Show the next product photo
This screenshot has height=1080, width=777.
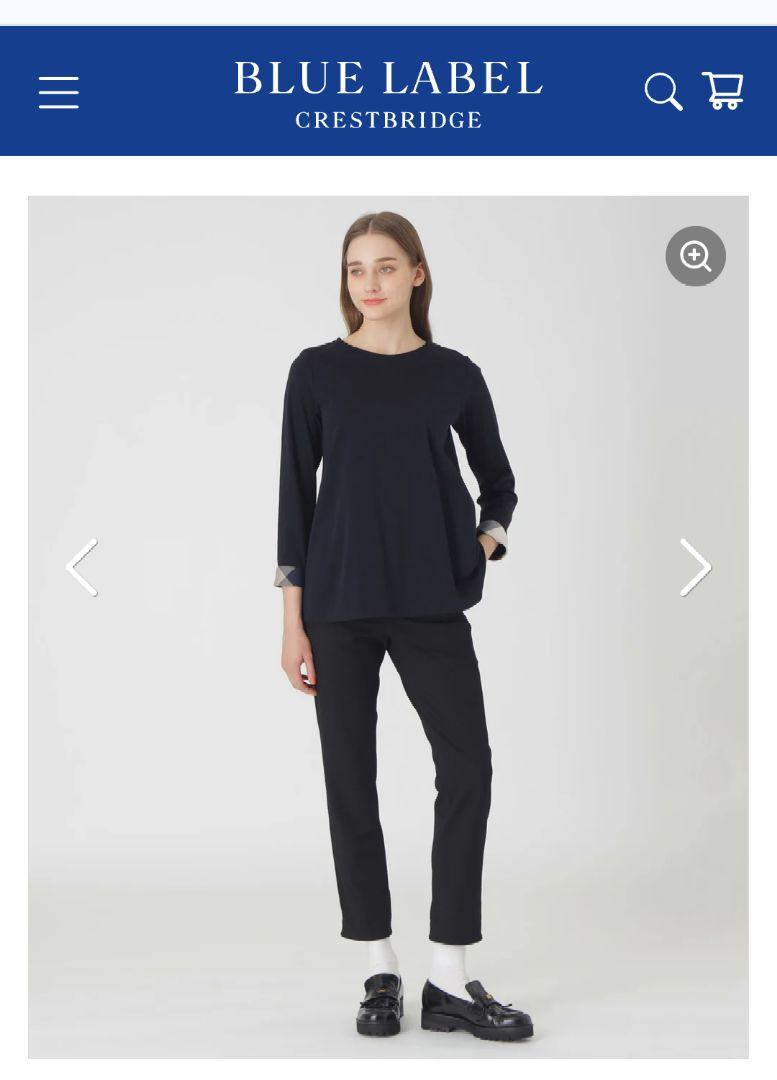694,567
